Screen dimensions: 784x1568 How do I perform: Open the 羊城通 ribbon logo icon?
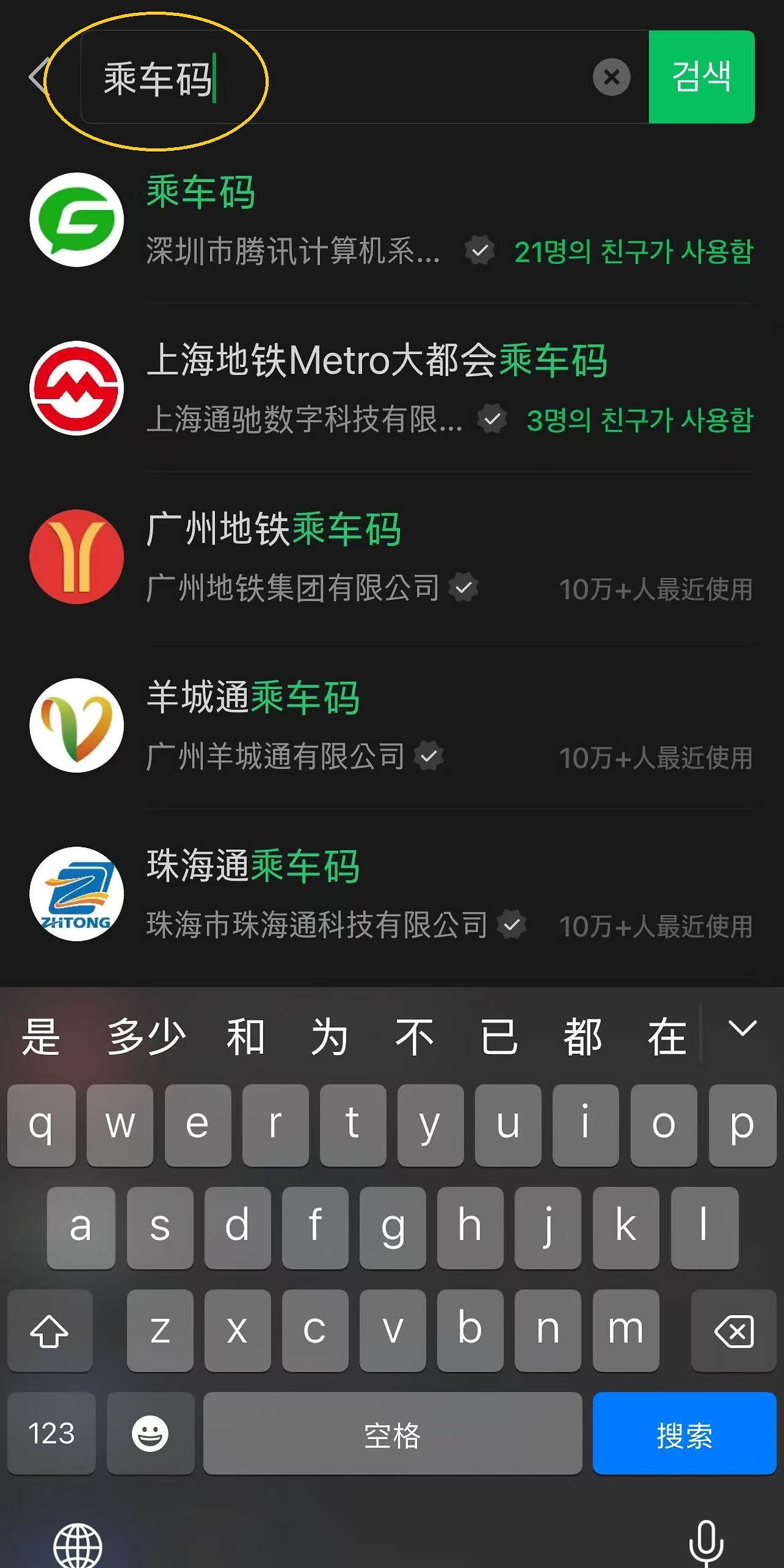point(76,724)
